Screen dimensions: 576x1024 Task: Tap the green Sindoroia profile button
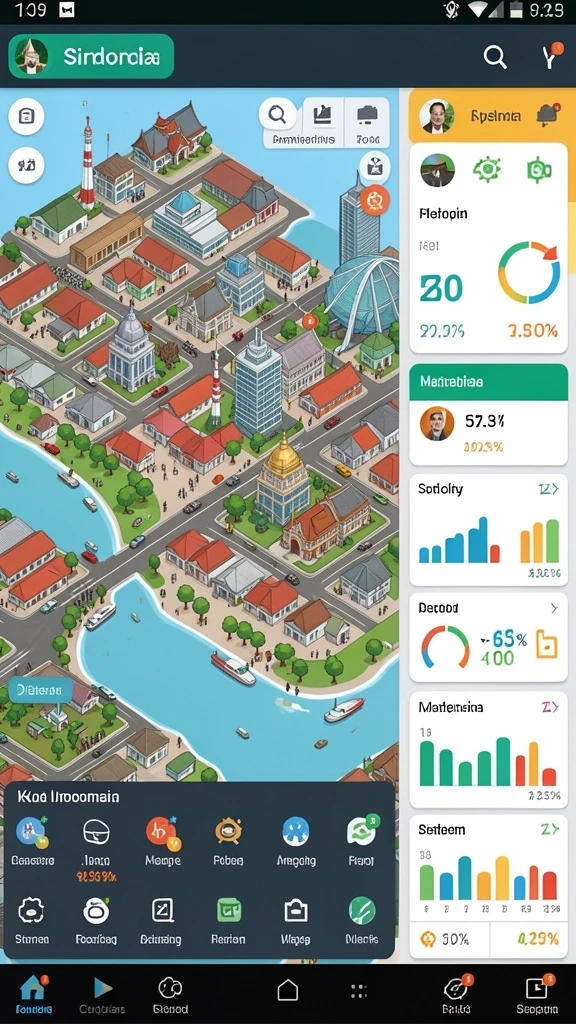(x=91, y=56)
